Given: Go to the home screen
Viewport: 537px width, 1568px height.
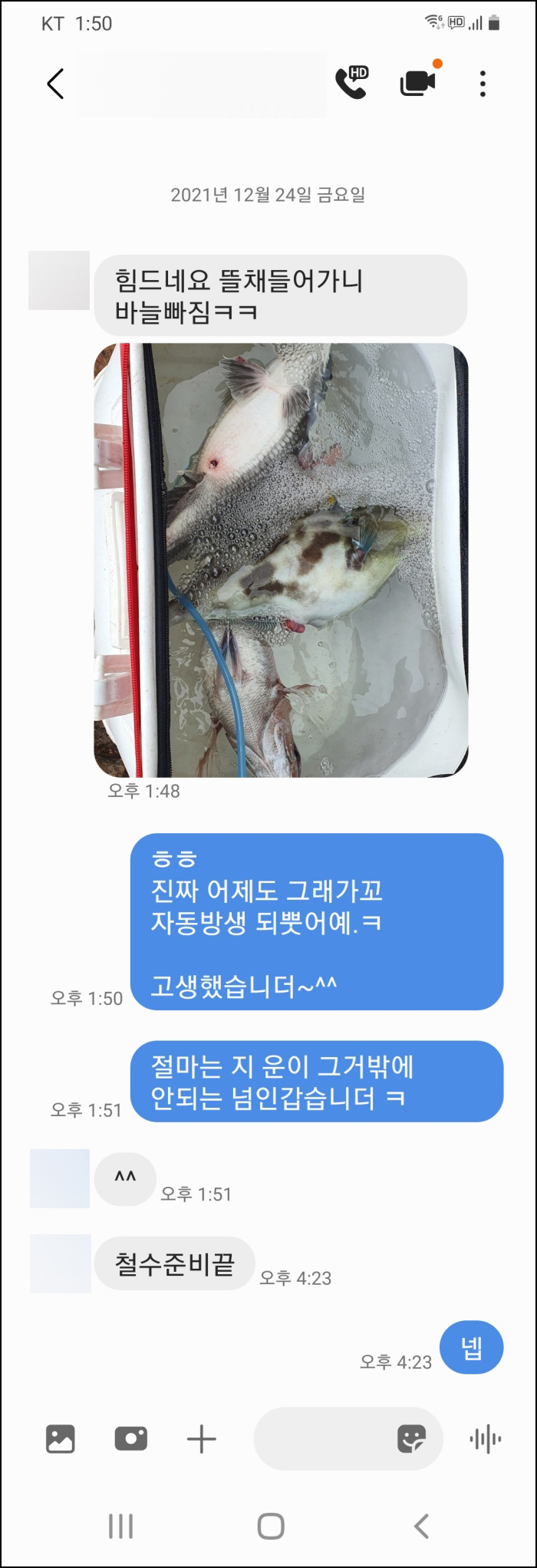Looking at the screenshot, I should point(270,1526).
